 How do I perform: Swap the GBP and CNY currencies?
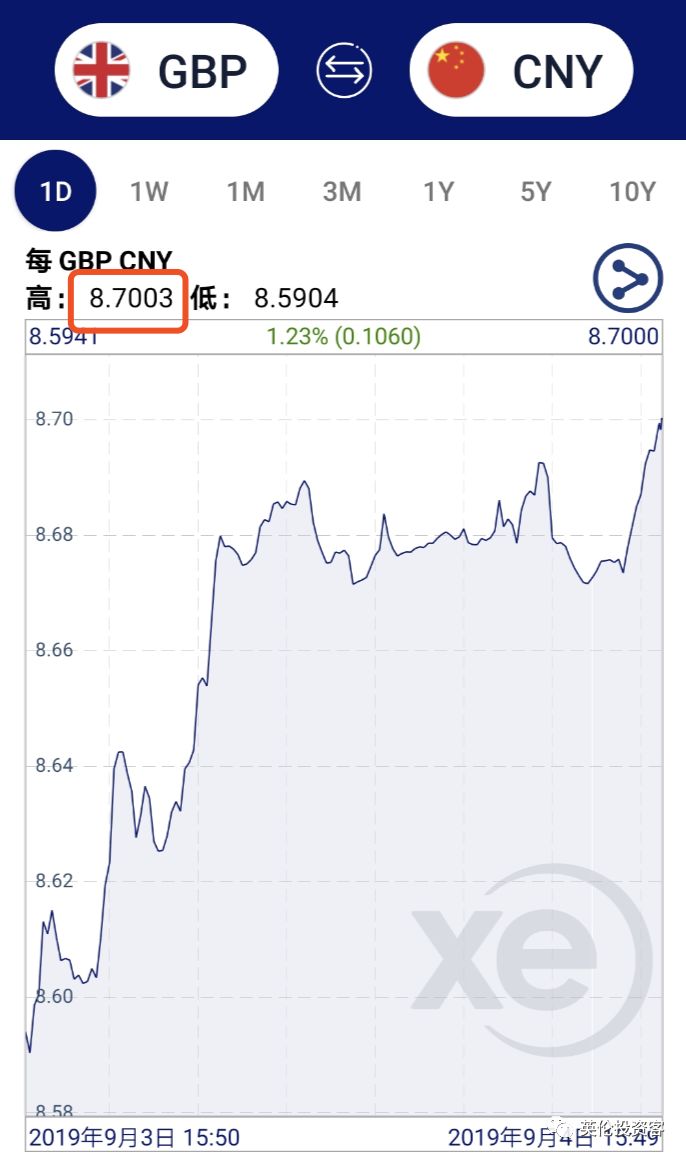344,70
